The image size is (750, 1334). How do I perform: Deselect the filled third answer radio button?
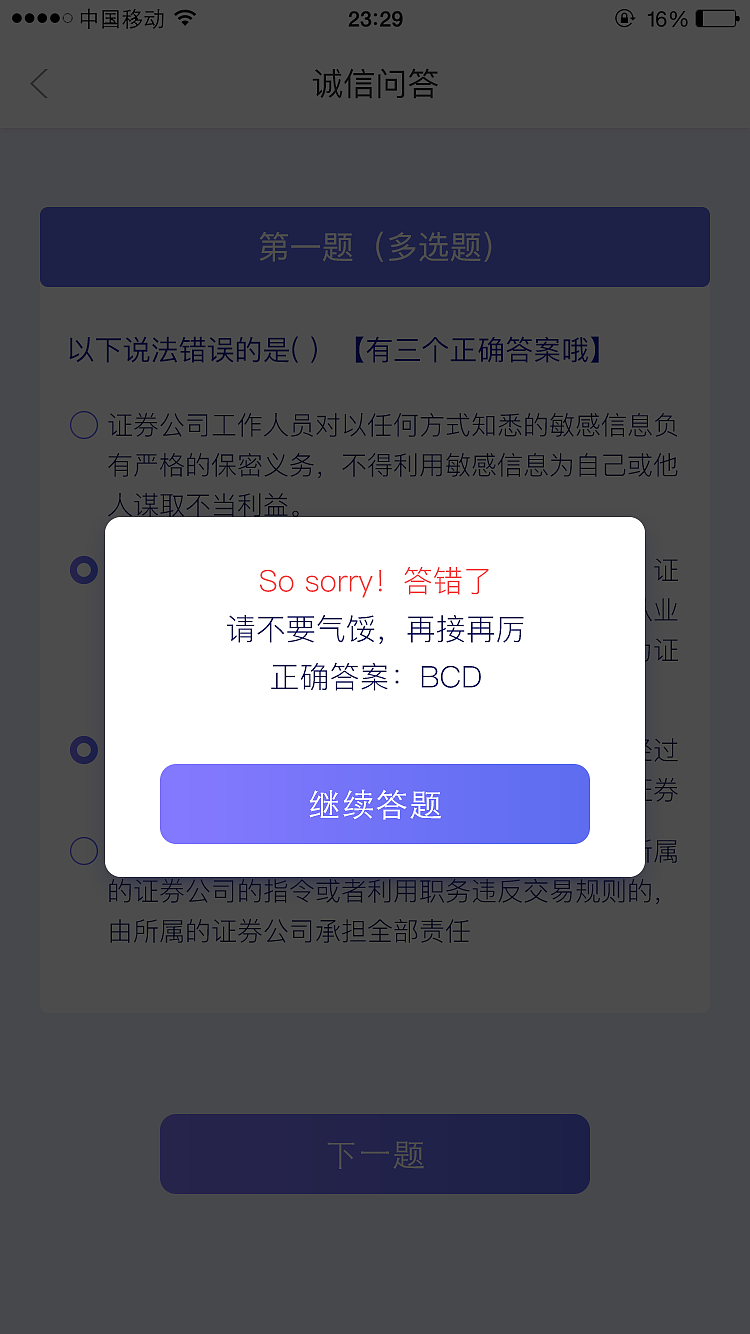[84, 750]
